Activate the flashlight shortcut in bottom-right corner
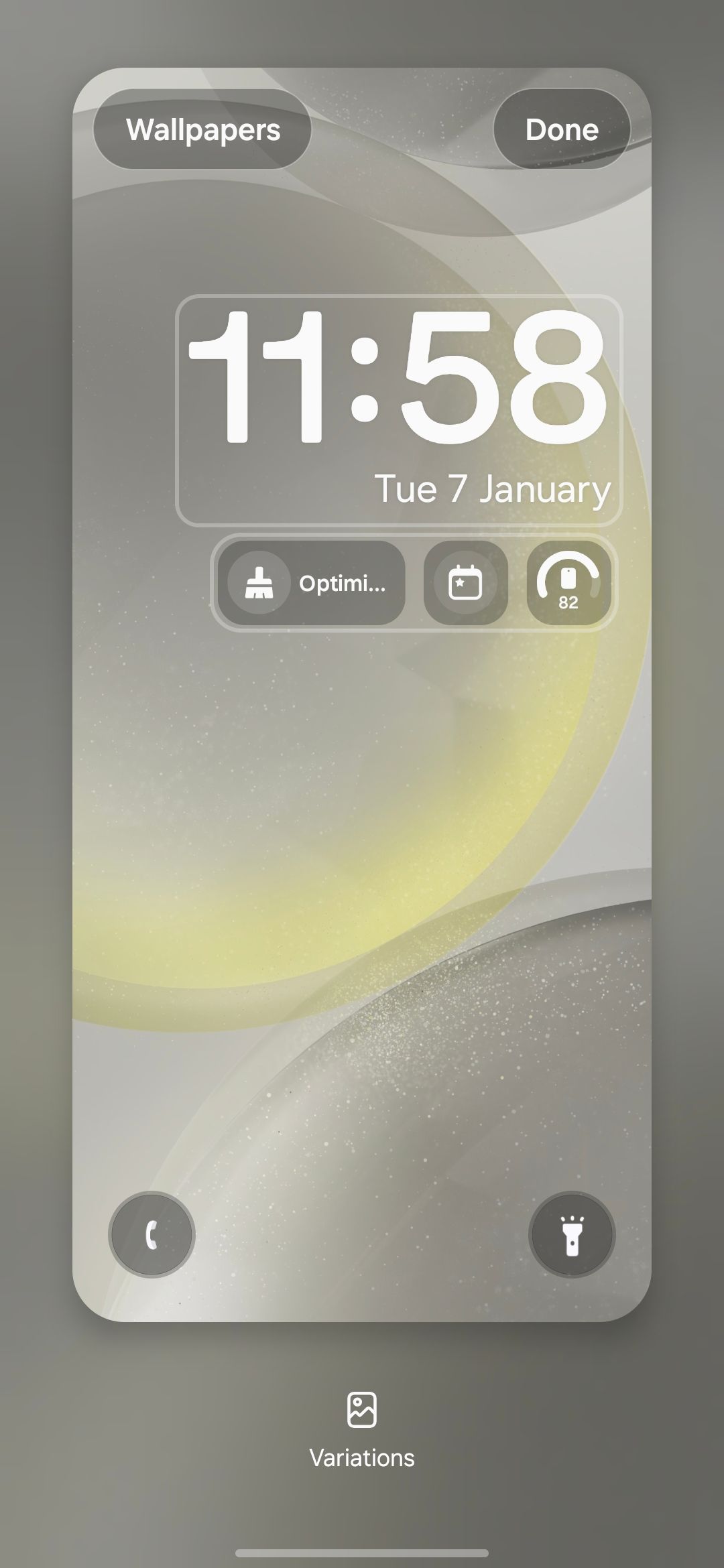 point(572,1236)
